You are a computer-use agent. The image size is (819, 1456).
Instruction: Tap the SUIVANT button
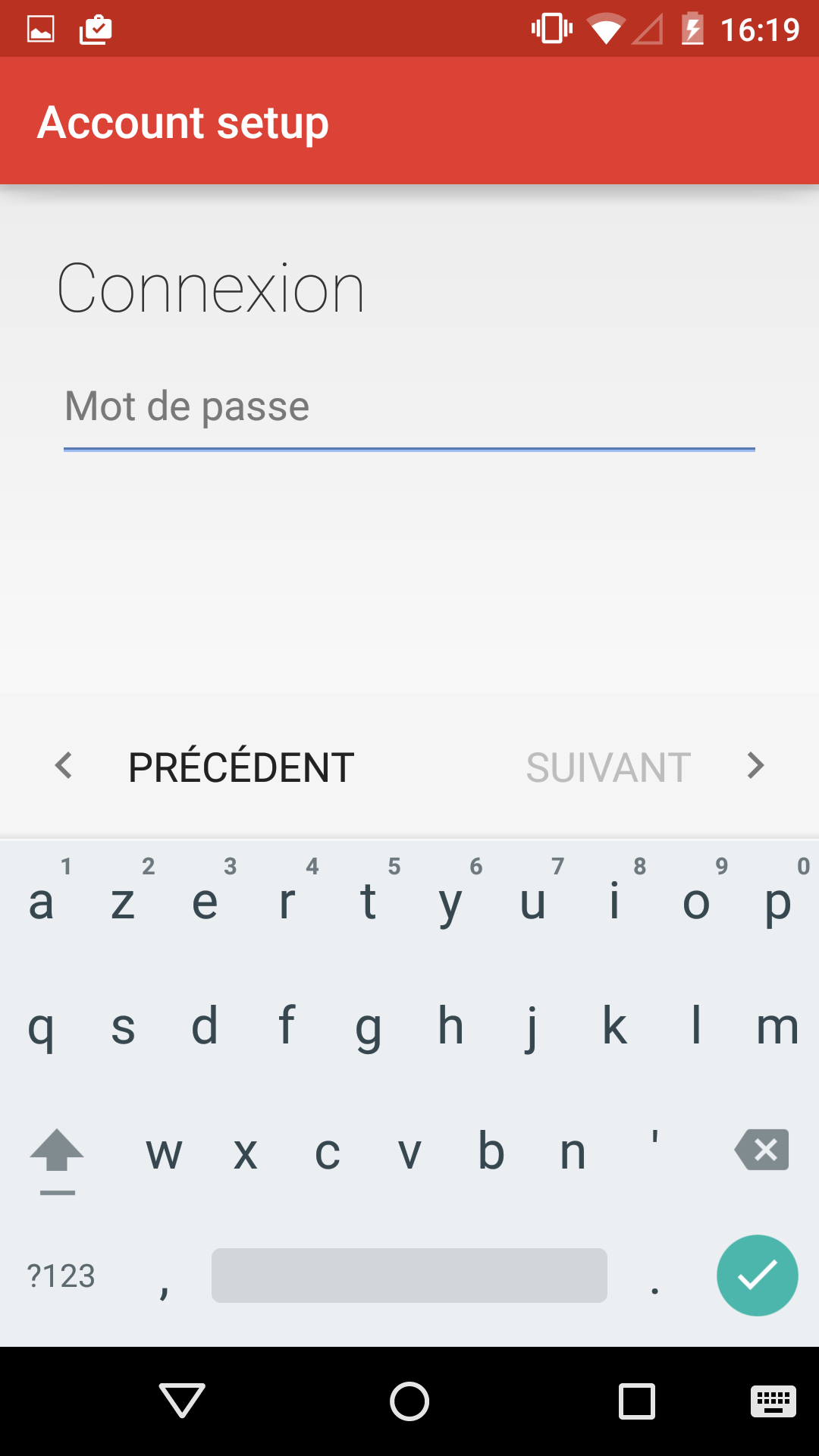(x=645, y=767)
